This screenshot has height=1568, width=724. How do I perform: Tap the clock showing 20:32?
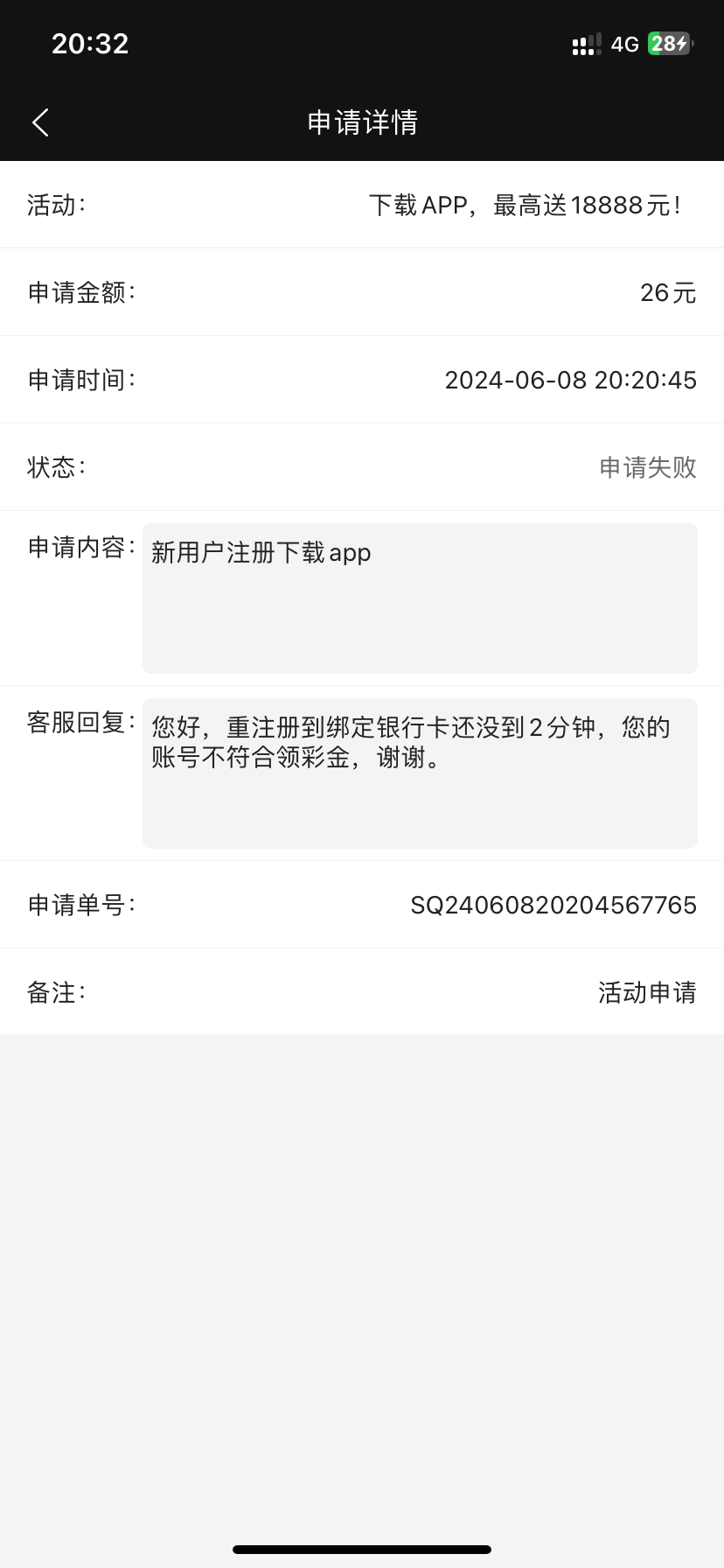point(89,43)
